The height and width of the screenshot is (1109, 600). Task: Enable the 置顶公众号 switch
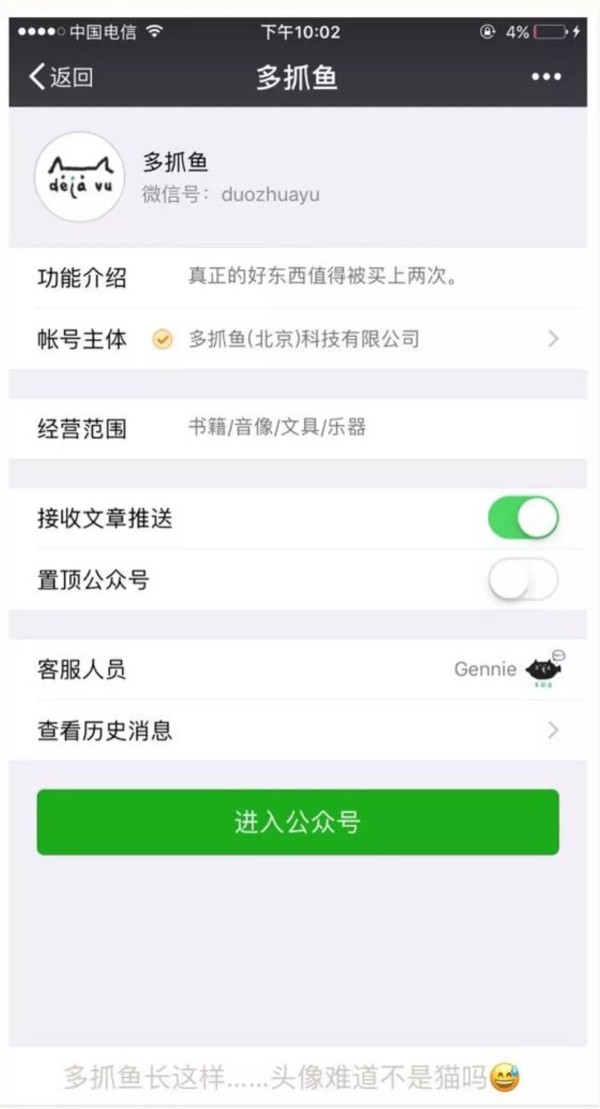coord(523,579)
